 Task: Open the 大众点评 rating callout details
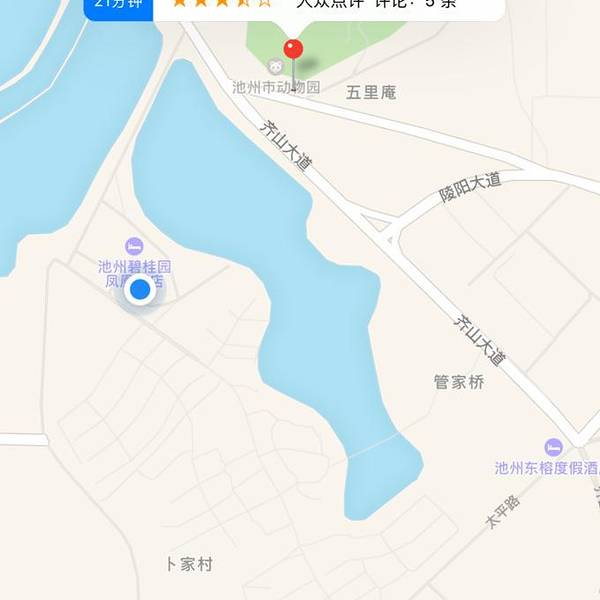pyautogui.click(x=328, y=7)
